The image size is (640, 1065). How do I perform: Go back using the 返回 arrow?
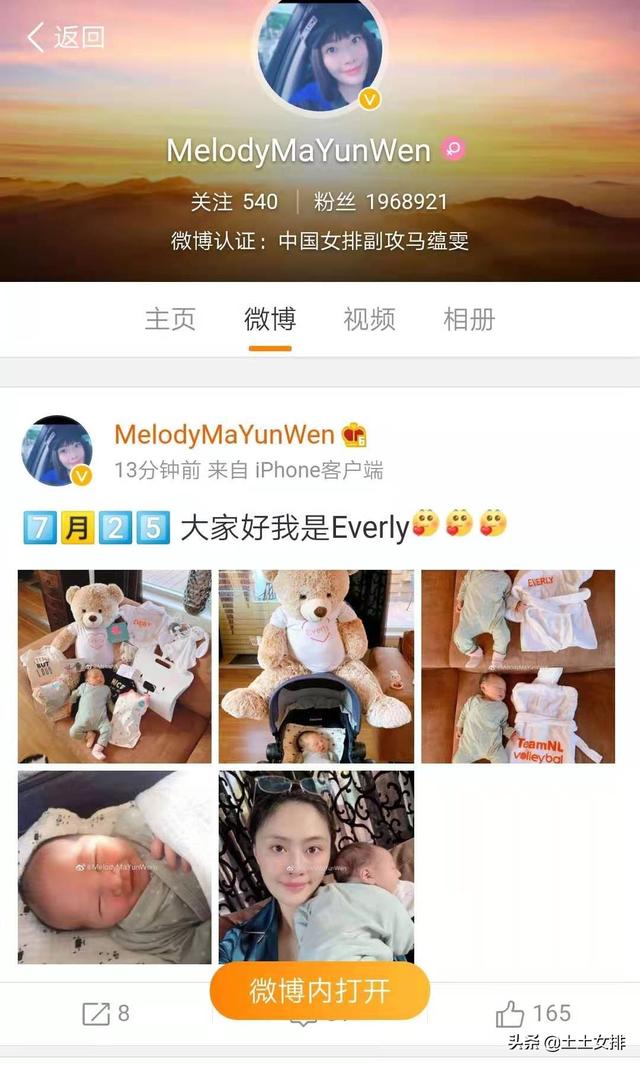pos(65,38)
